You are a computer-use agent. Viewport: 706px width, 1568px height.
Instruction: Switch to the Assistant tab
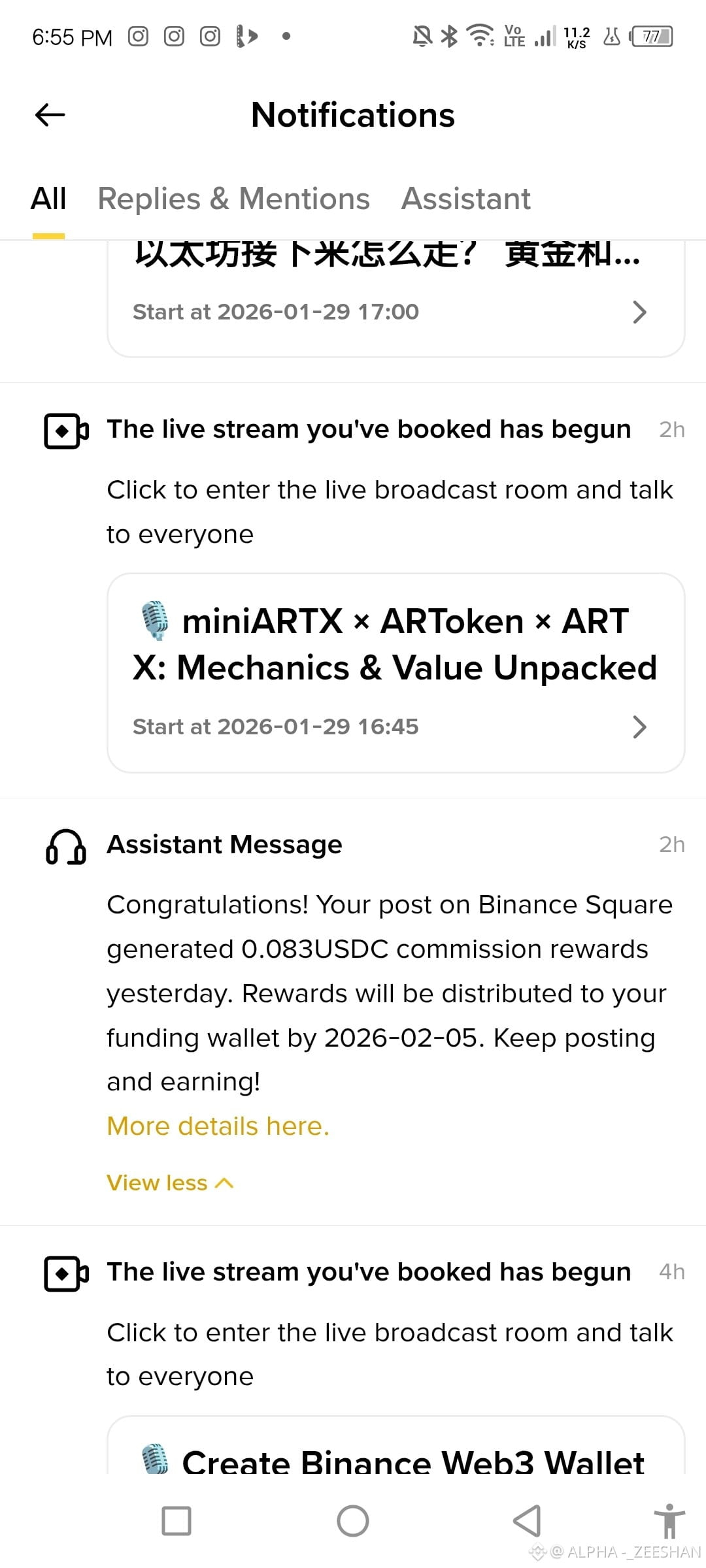465,199
